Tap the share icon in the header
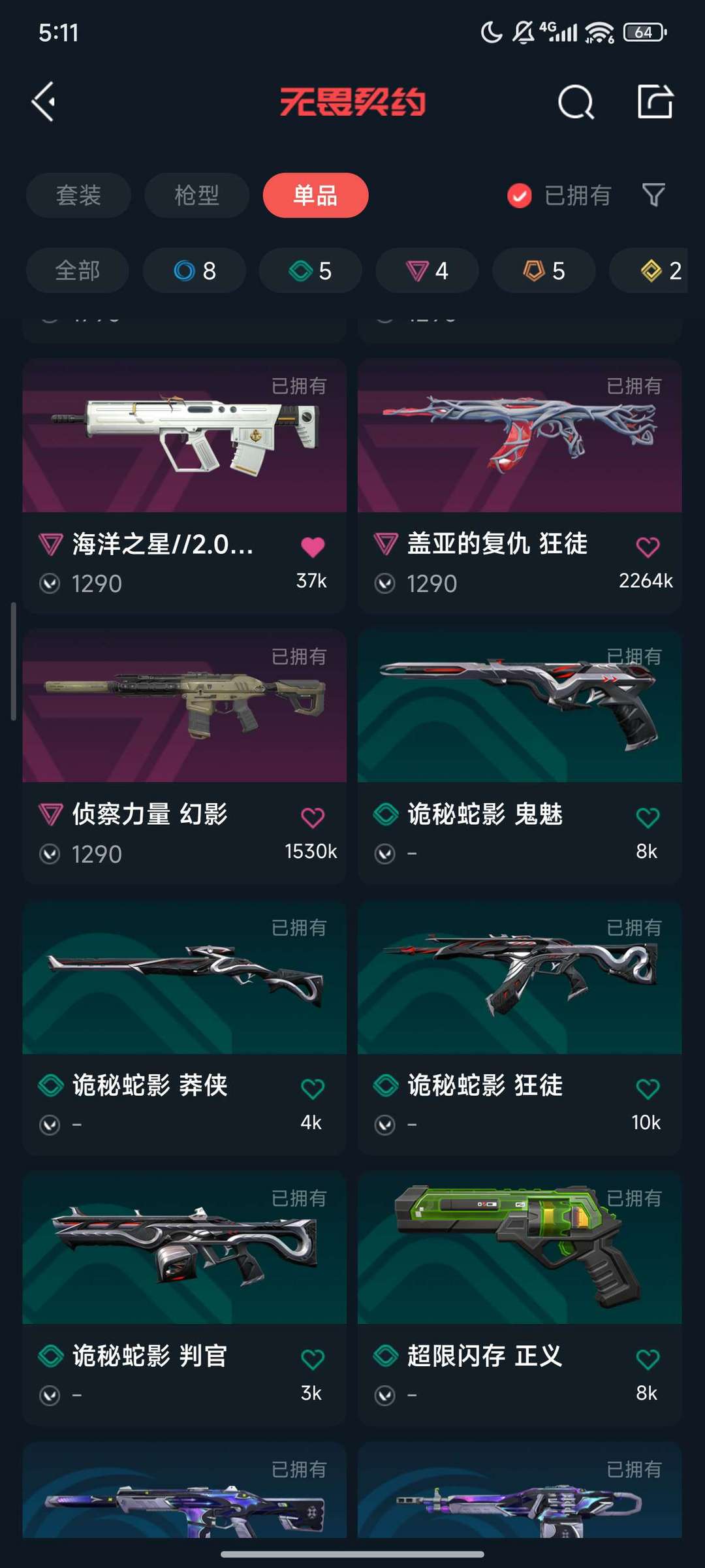This screenshot has height=1568, width=705. 655,102
